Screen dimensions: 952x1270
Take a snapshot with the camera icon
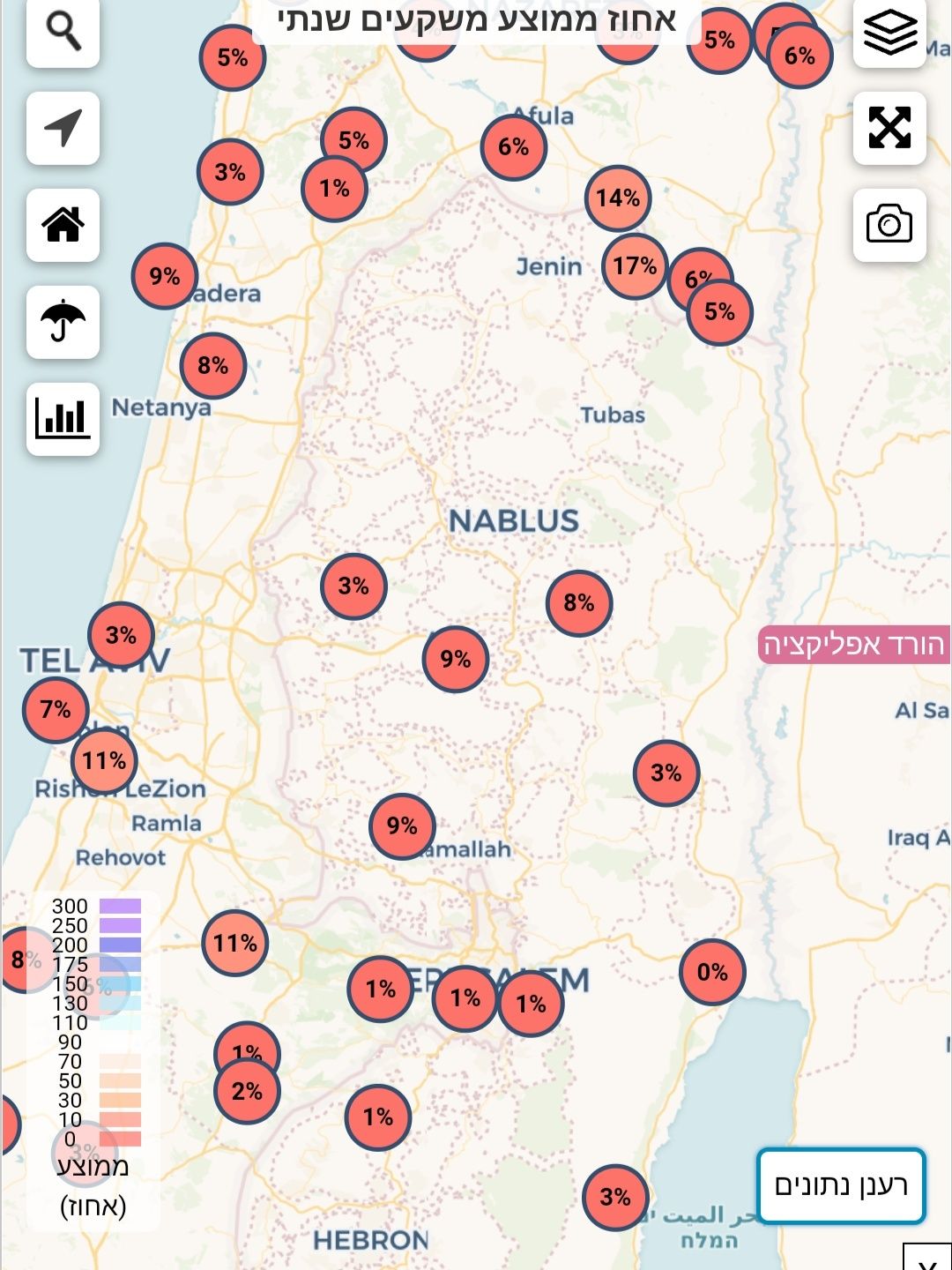(889, 225)
